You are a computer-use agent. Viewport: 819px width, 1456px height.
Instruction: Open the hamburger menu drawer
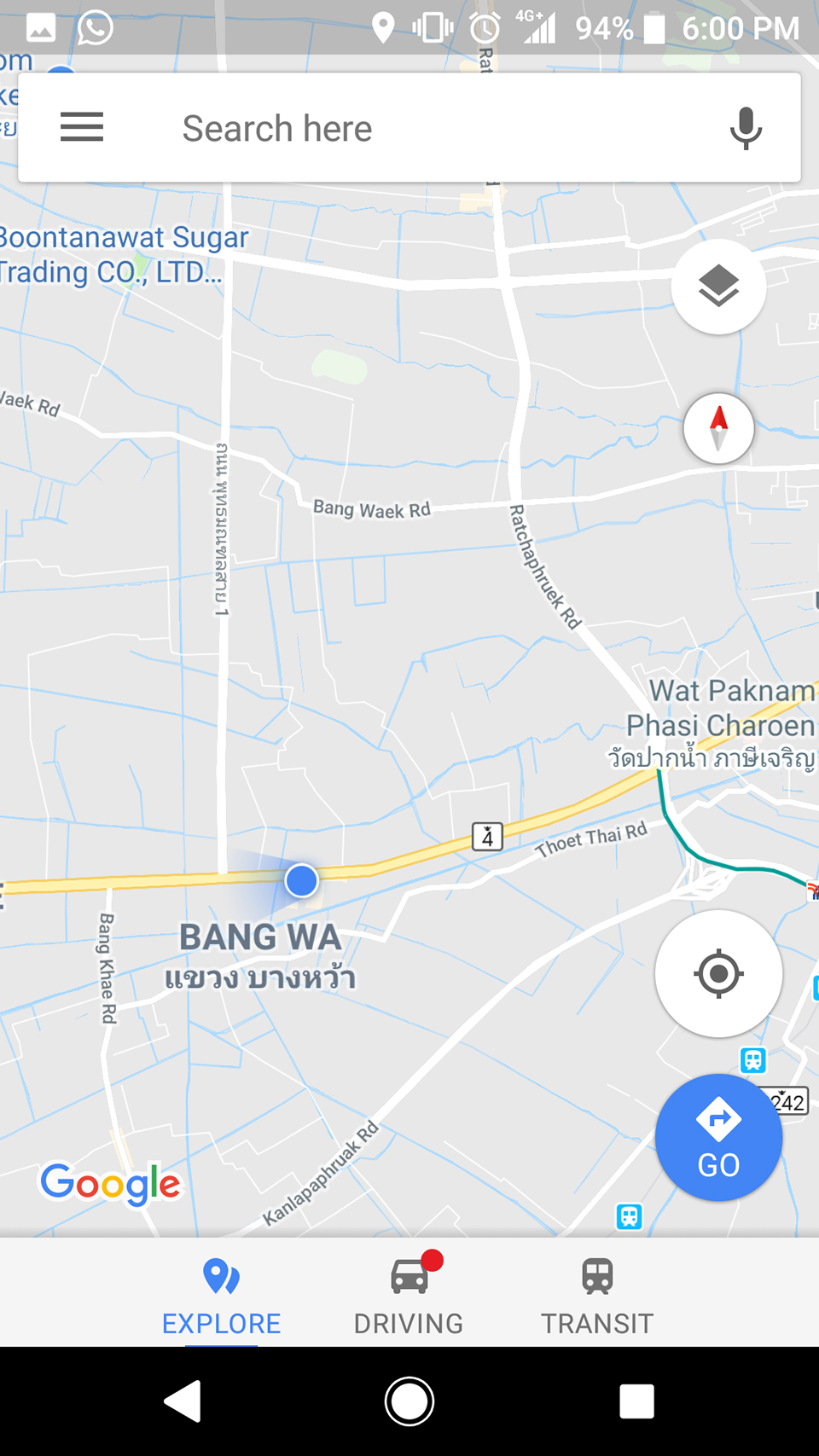82,128
